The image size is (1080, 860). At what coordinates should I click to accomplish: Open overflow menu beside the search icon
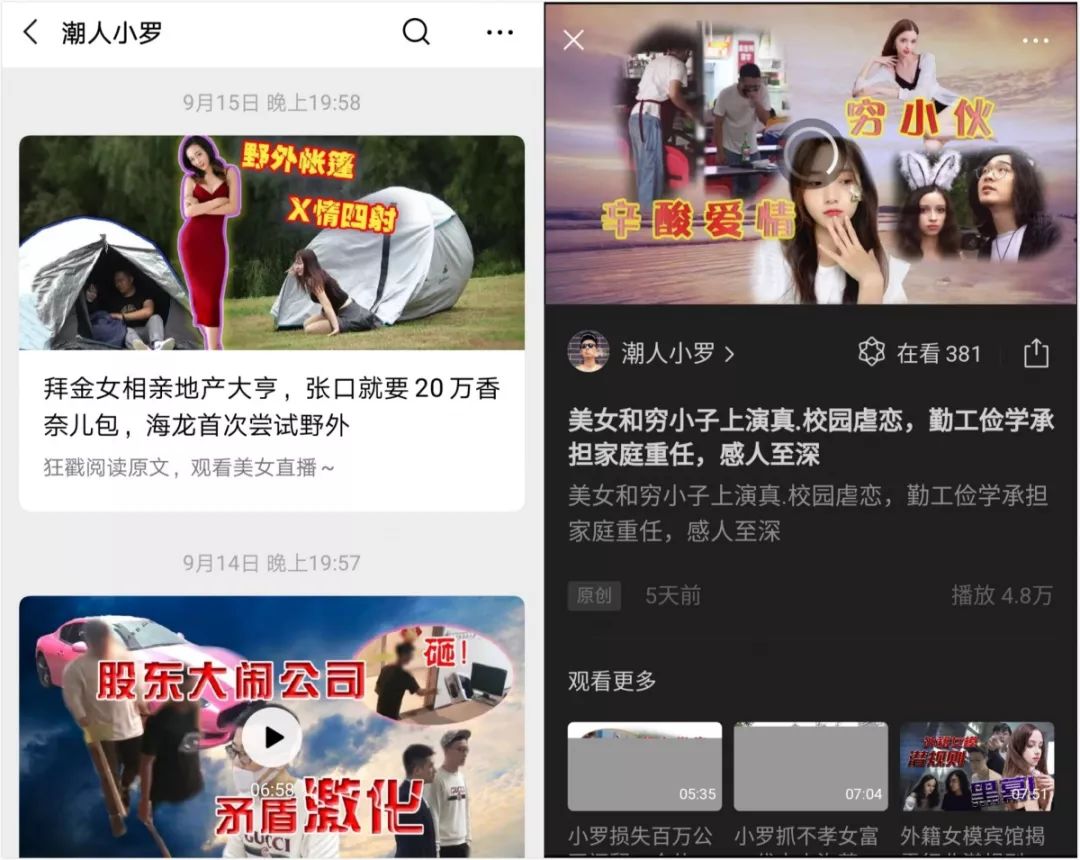[499, 33]
